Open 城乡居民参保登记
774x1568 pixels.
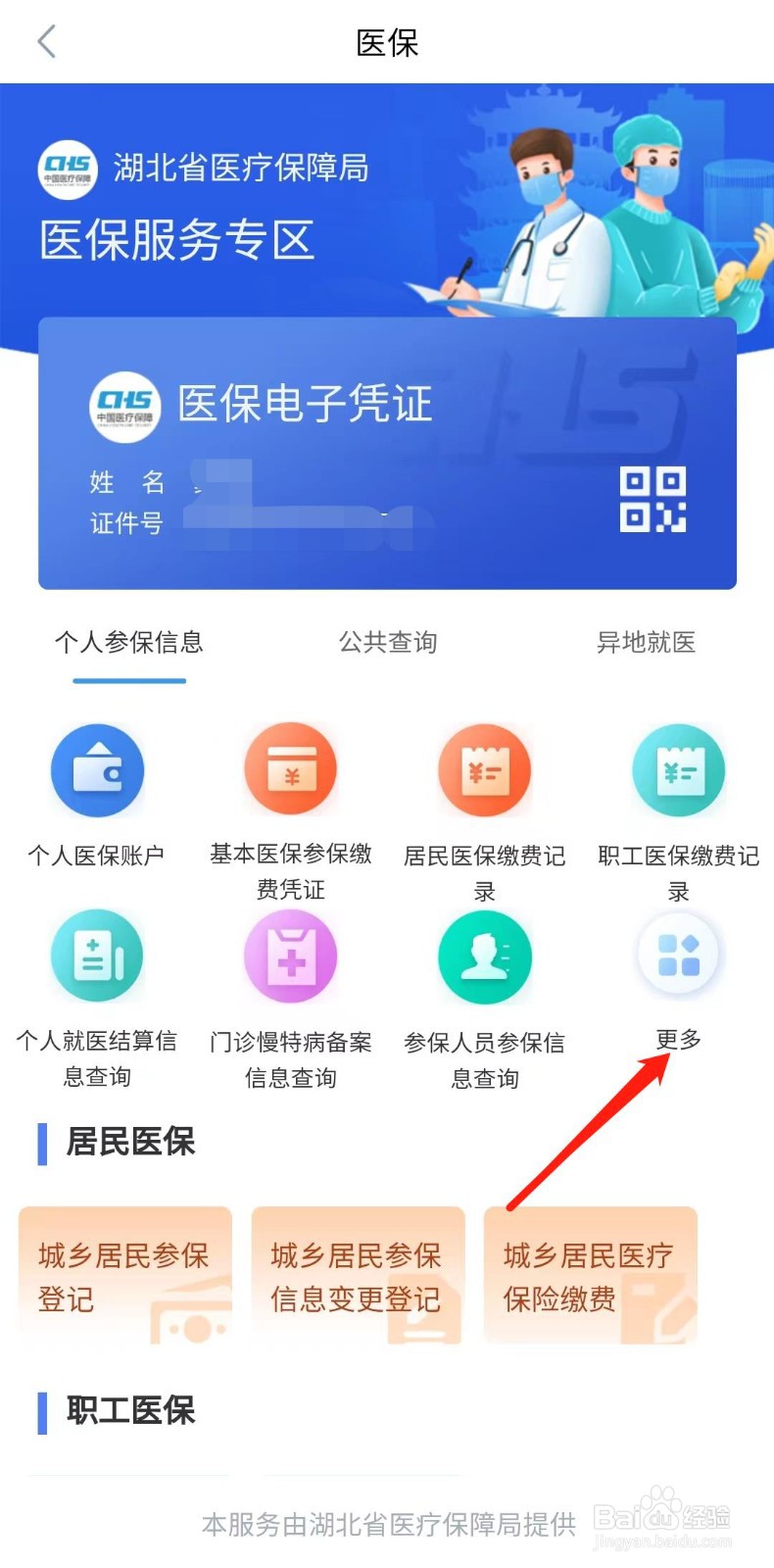pos(124,1274)
